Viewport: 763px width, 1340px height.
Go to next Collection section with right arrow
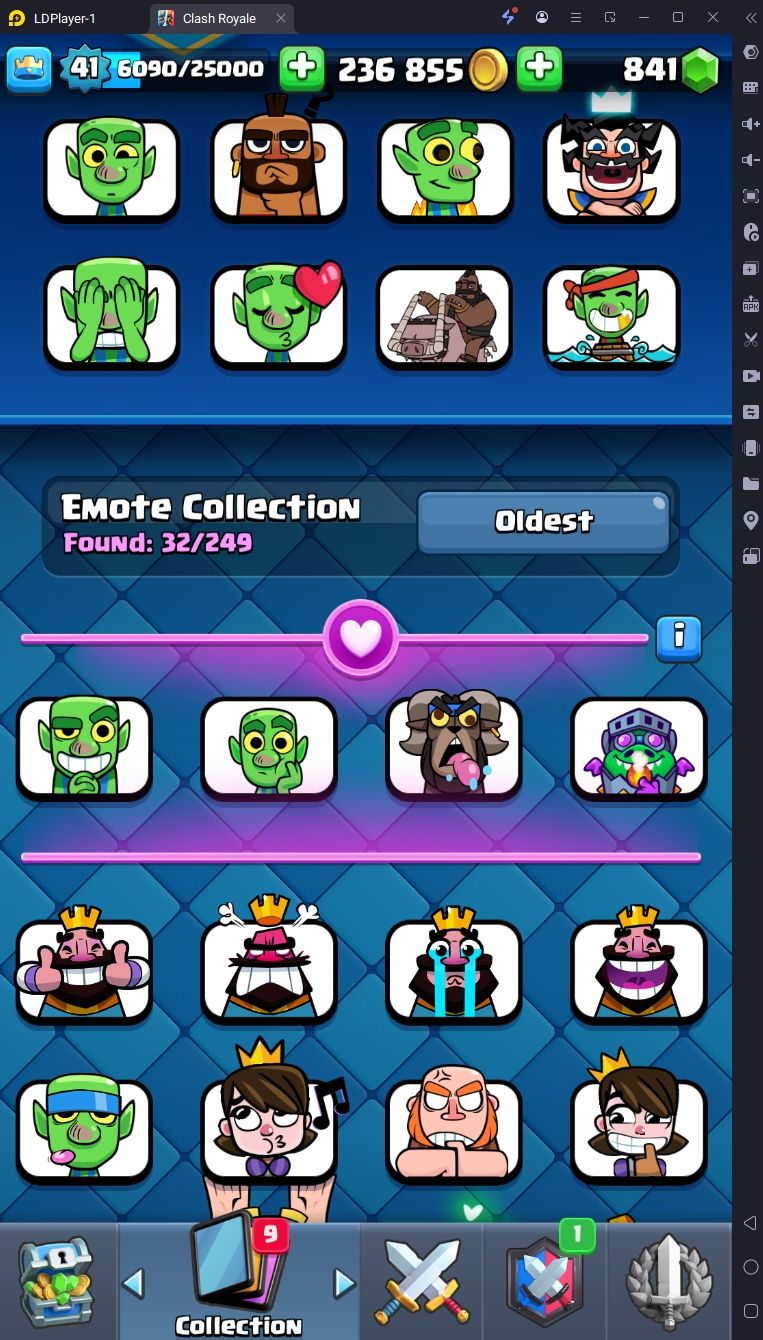(x=344, y=1282)
